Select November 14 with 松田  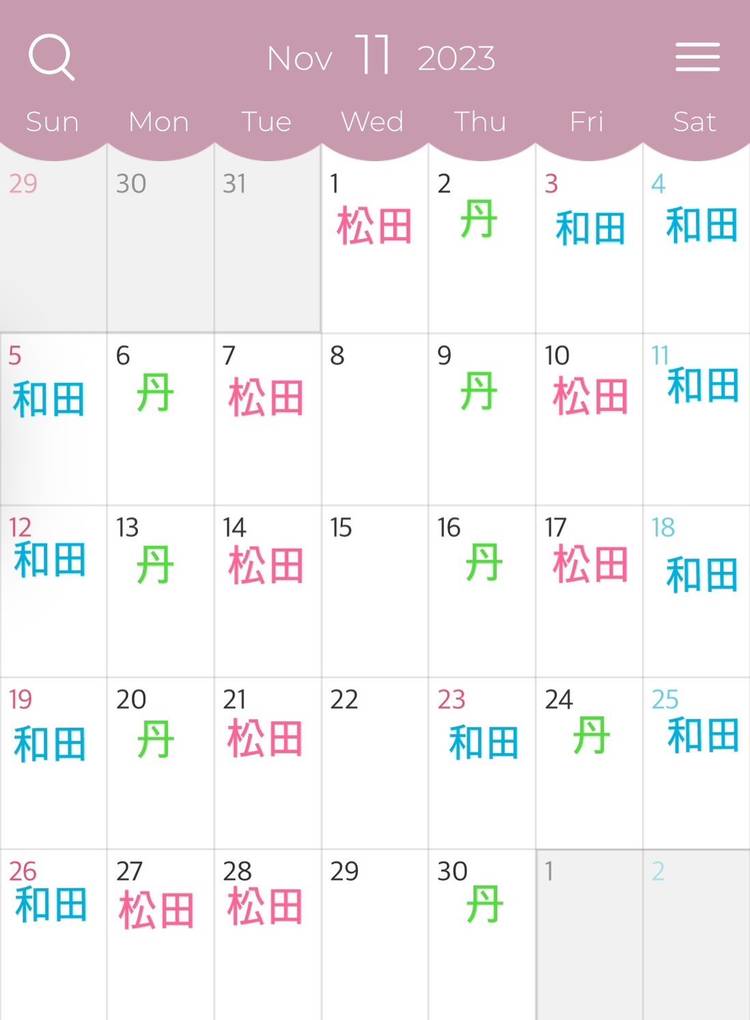(x=267, y=592)
